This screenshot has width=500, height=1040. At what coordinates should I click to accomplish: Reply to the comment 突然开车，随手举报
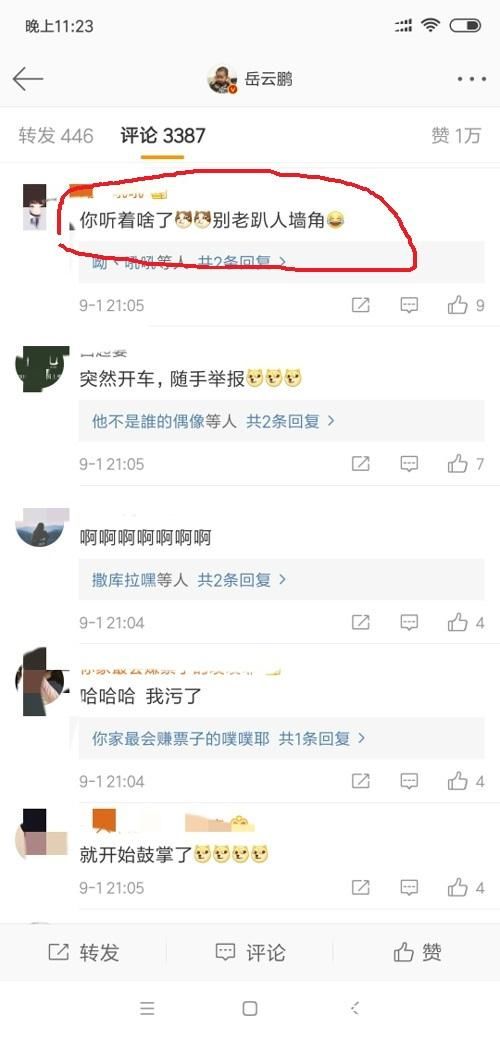409,464
